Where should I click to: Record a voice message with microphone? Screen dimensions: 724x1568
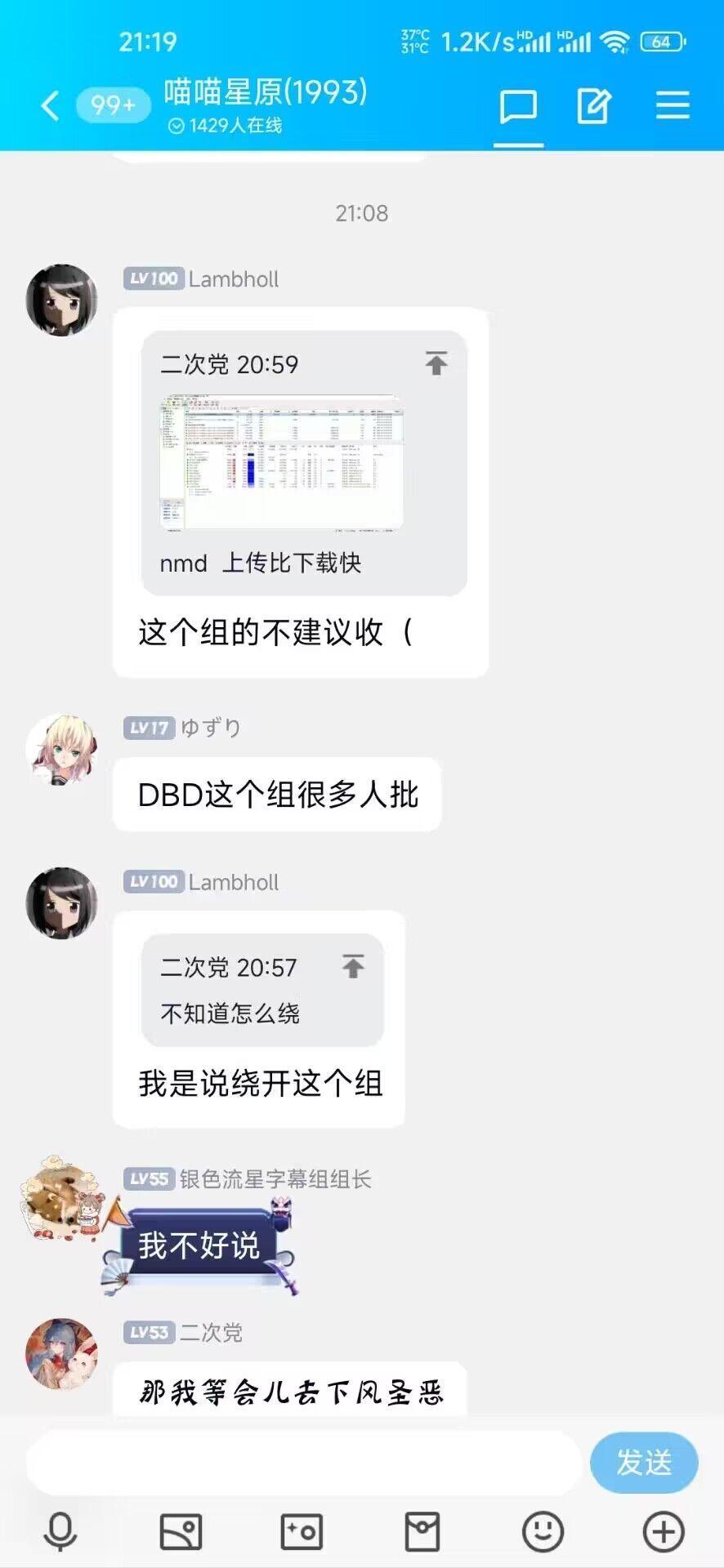click(x=60, y=1531)
